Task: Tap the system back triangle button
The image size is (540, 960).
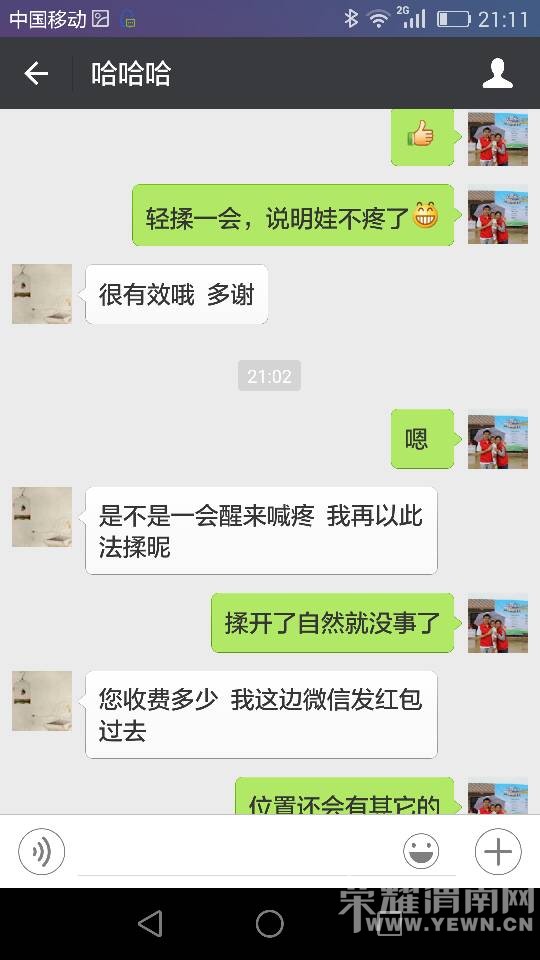Action: (x=150, y=923)
